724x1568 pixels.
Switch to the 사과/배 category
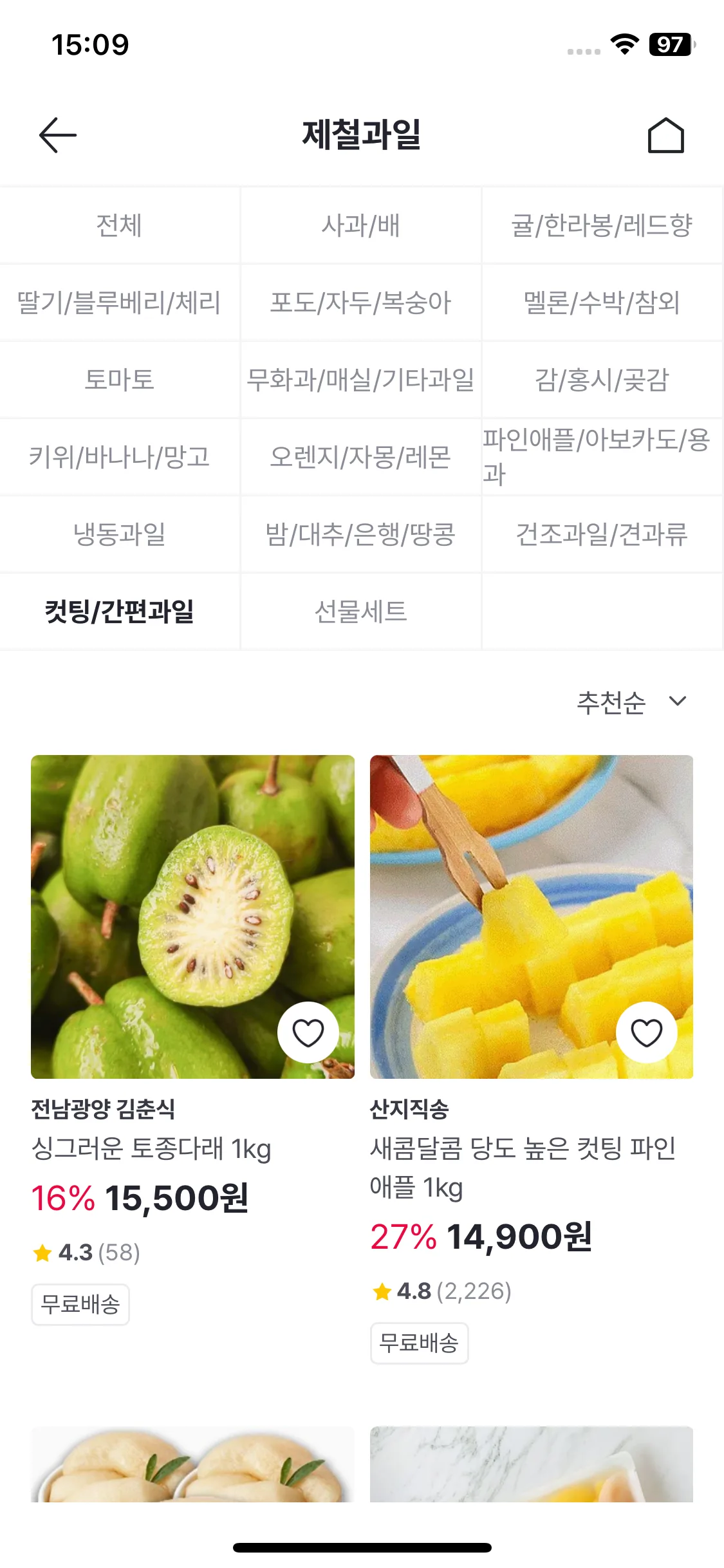[361, 225]
